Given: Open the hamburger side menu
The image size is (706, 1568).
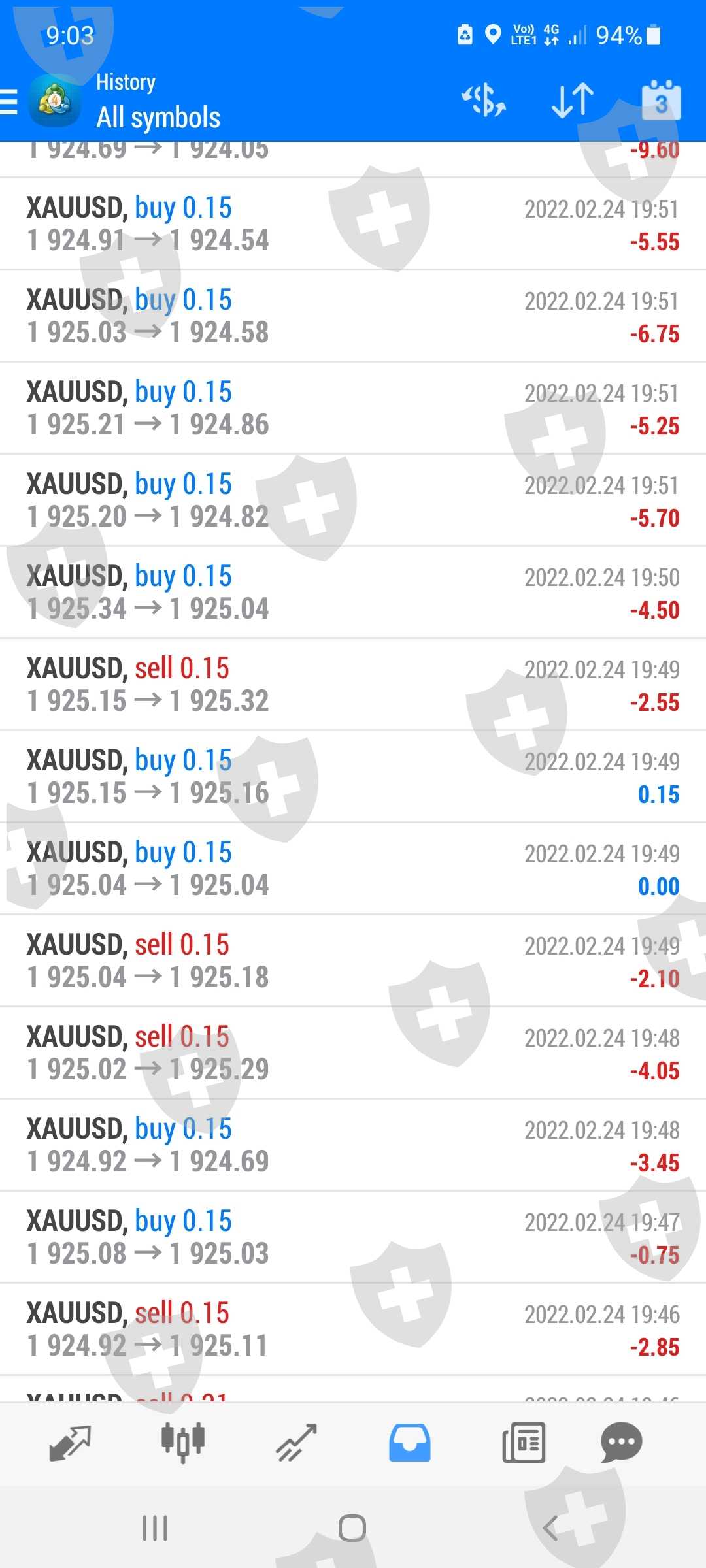Looking at the screenshot, I should pyautogui.click(x=9, y=102).
